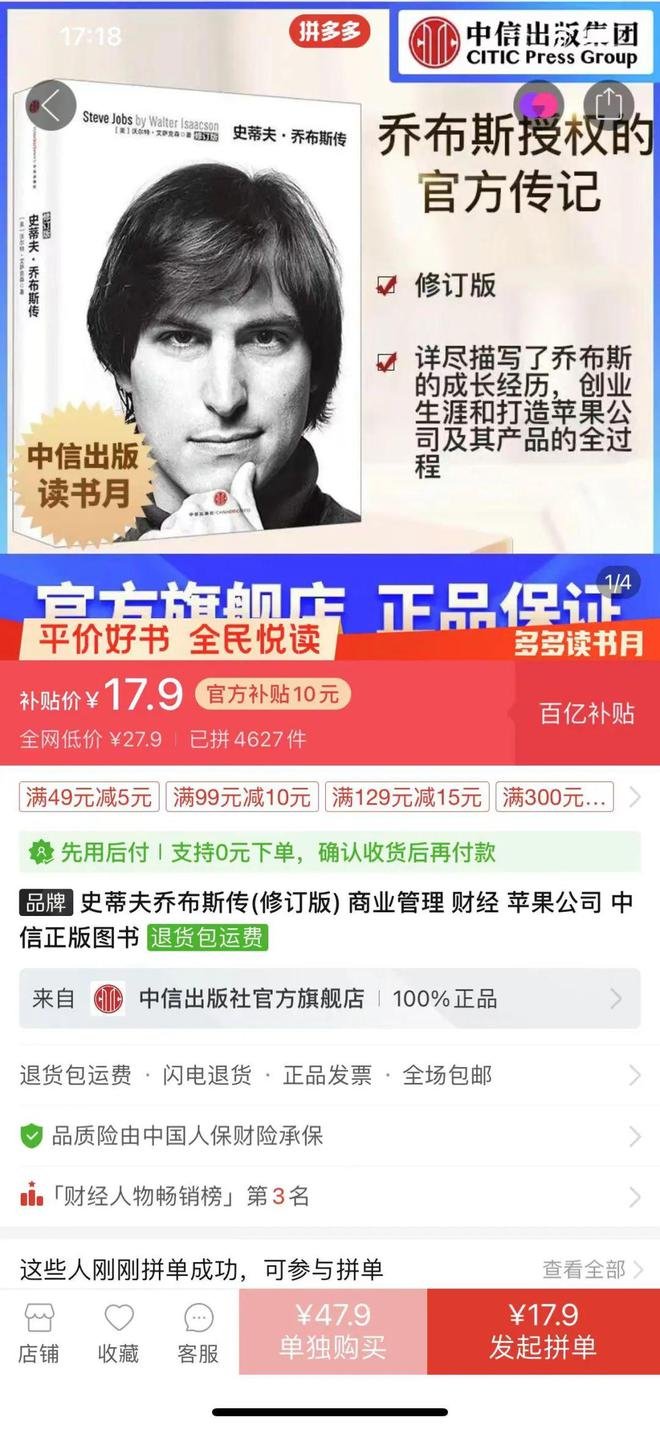Viewport: 660px width, 1429px height.
Task: Expand the coupon list chevron
Action: [634, 797]
